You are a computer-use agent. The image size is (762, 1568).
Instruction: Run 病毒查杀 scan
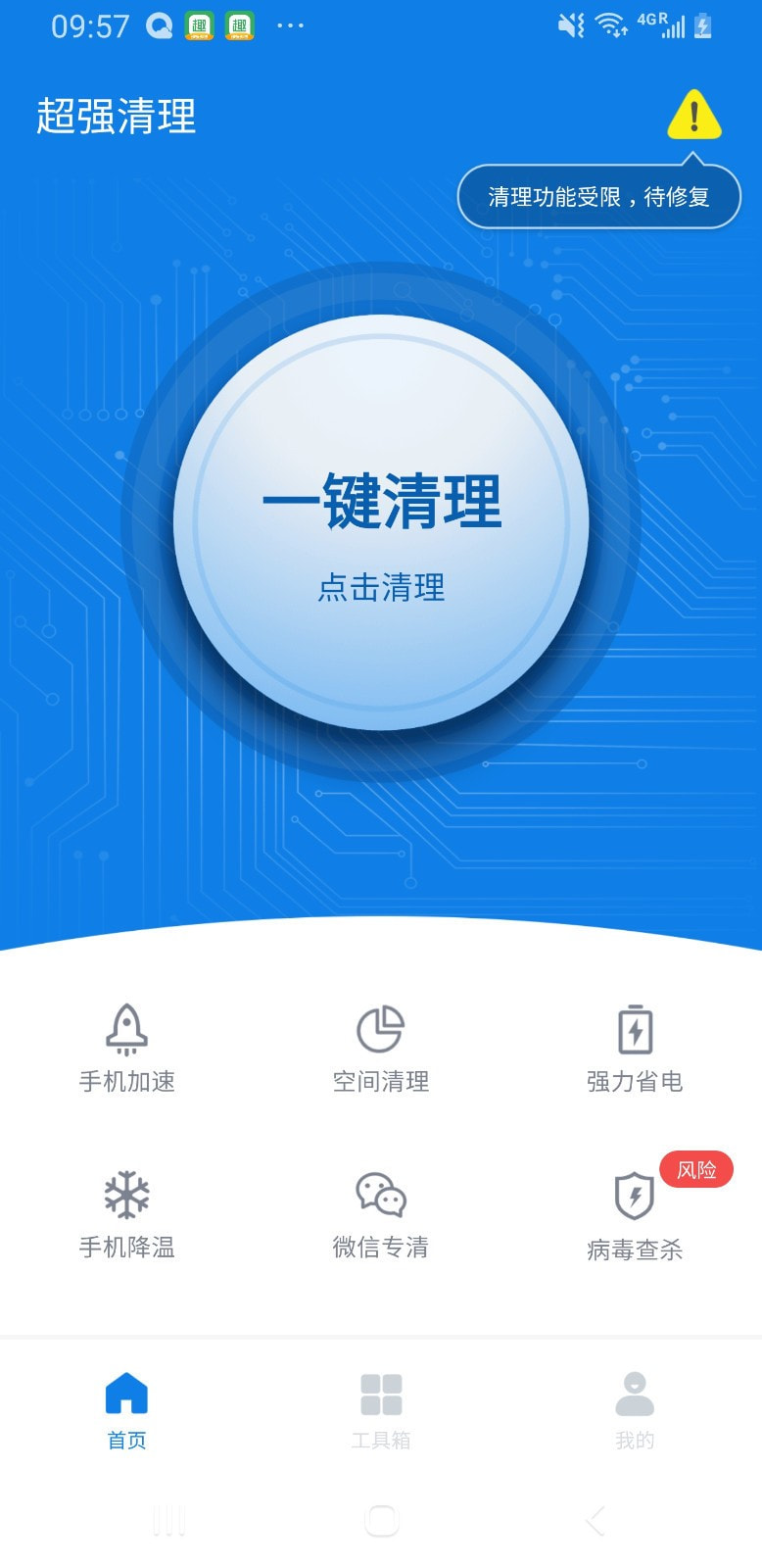point(635,1216)
